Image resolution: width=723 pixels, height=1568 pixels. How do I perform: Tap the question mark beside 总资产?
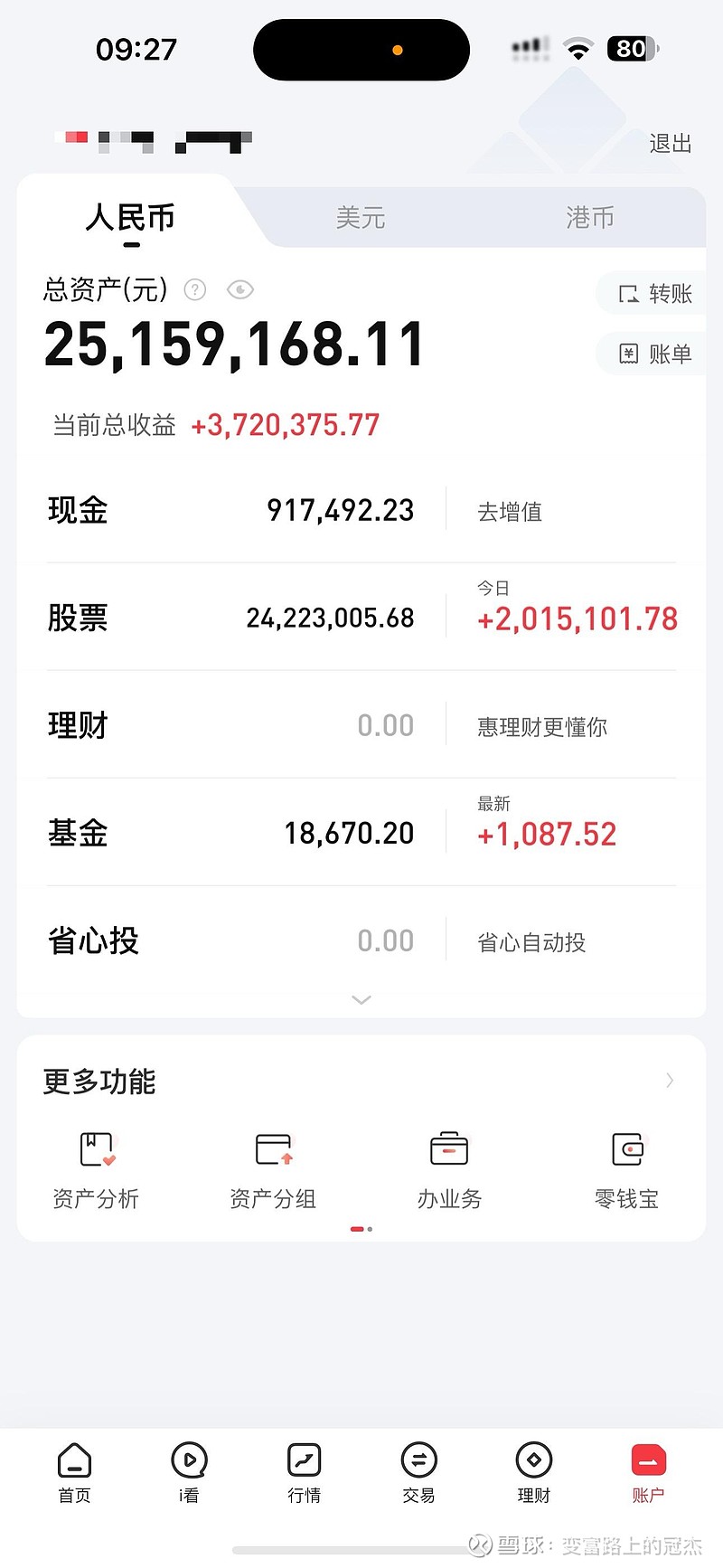[195, 290]
